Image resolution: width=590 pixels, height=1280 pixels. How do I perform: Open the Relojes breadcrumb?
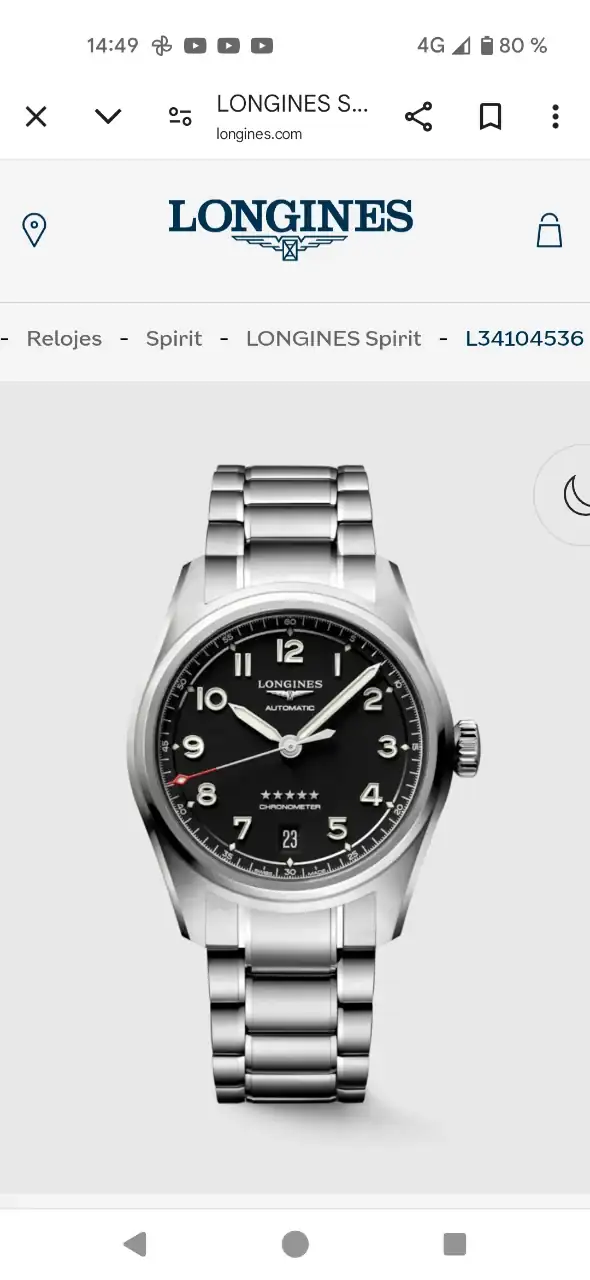point(64,338)
